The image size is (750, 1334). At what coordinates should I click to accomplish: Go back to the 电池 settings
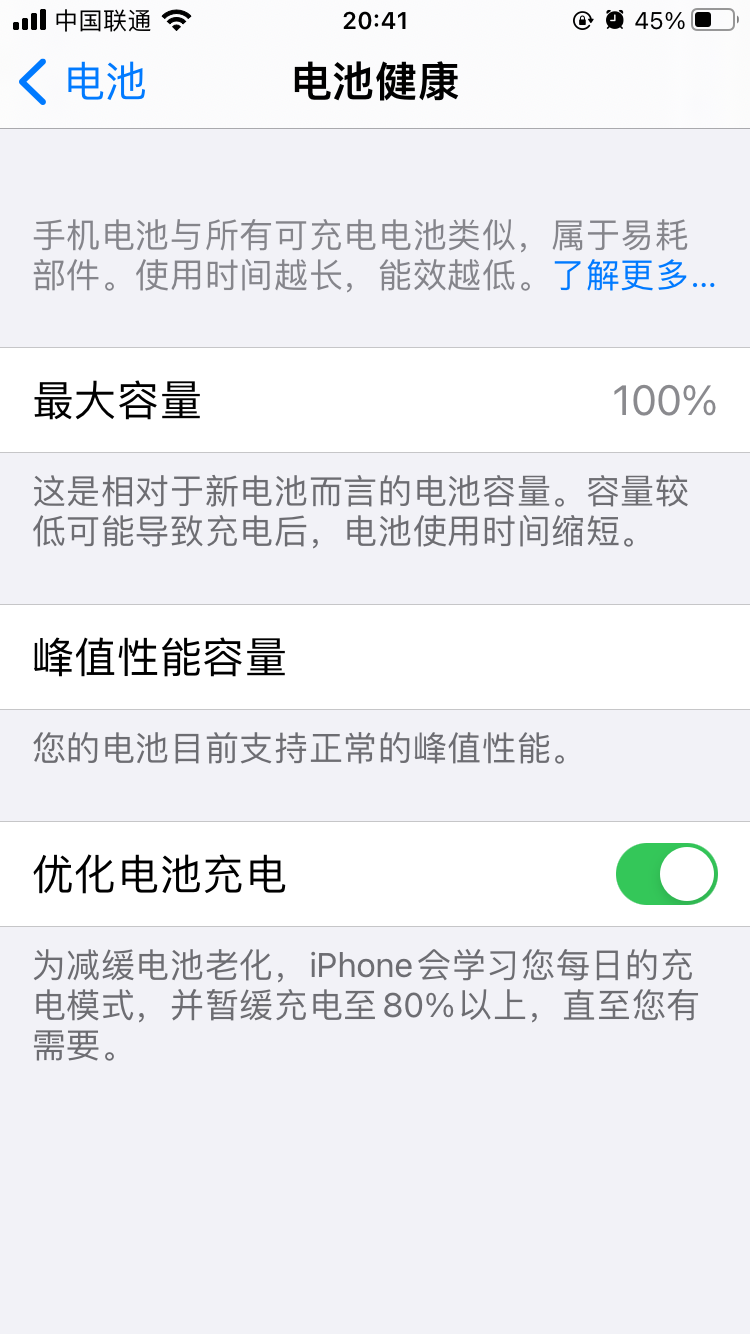[x=82, y=82]
